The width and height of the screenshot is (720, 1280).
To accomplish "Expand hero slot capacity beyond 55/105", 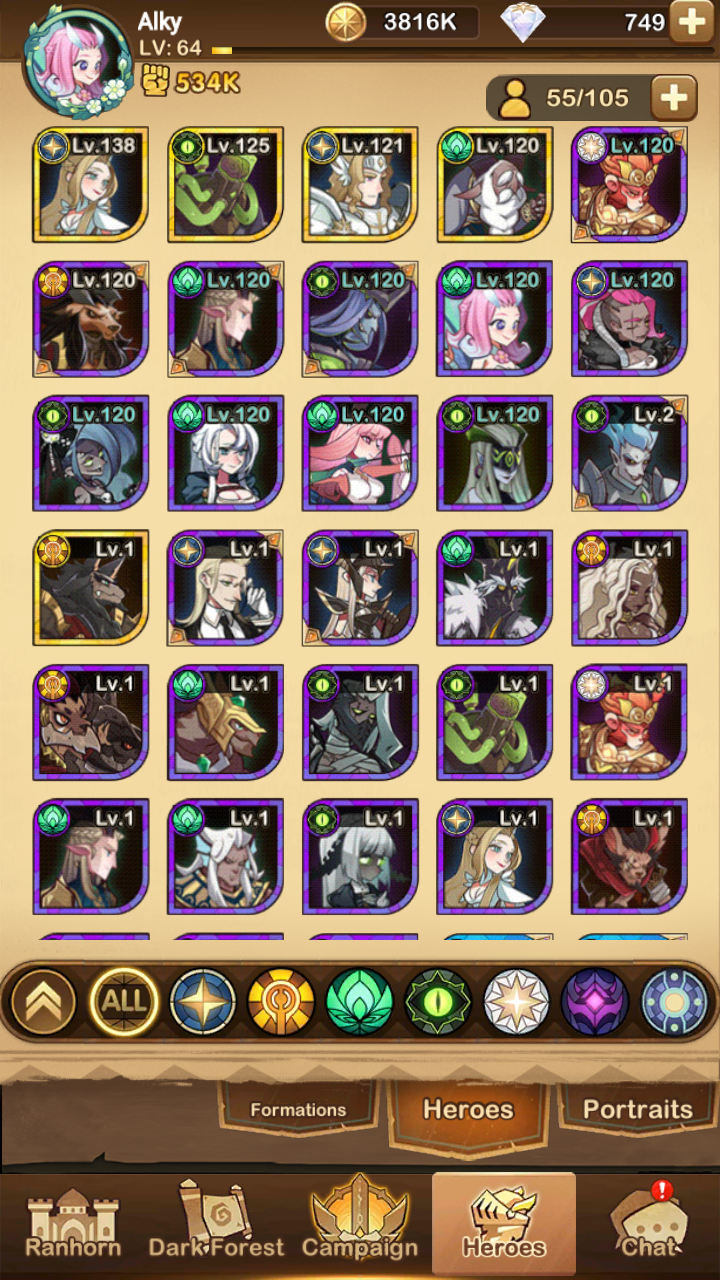I will tap(674, 97).
